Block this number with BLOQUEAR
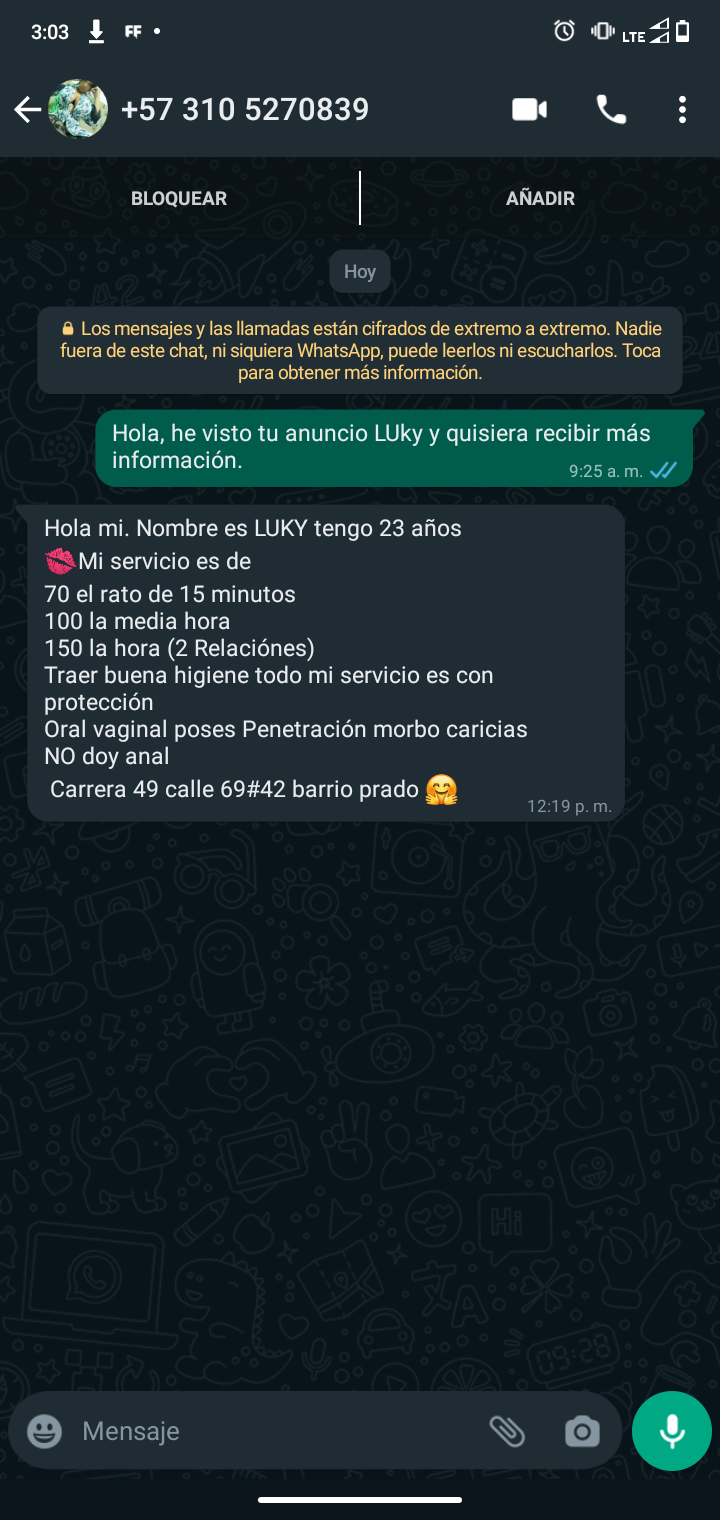 179,198
